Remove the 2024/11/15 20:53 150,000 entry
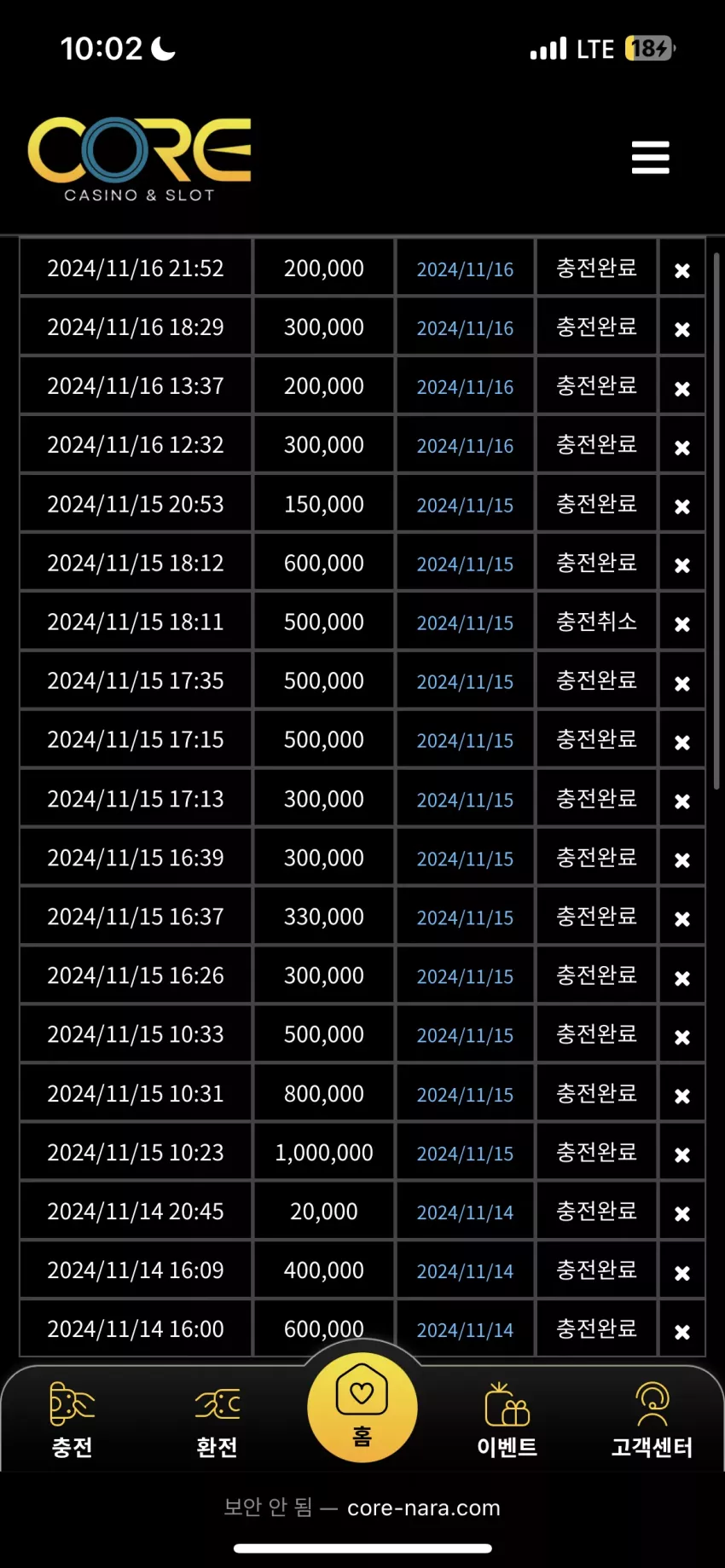The image size is (725, 1568). pos(682,506)
